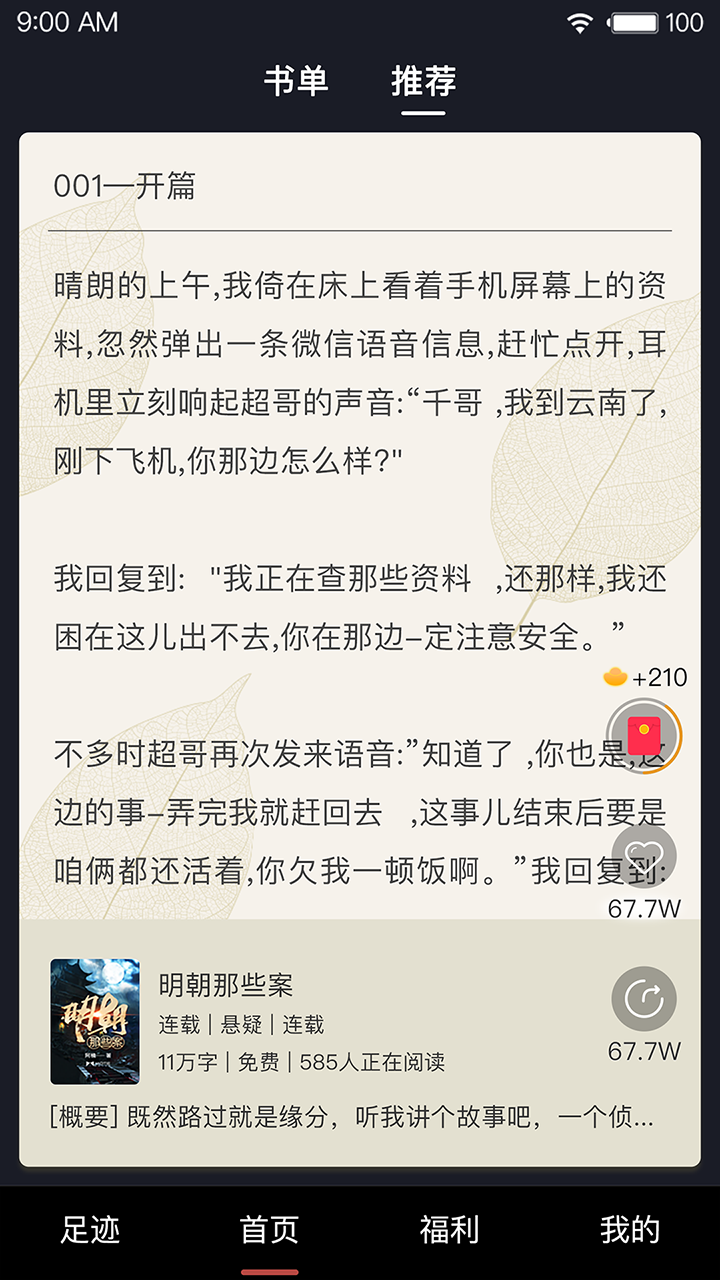The width and height of the screenshot is (720, 1280).
Task: Tap the share icon beside the book card
Action: 644,998
